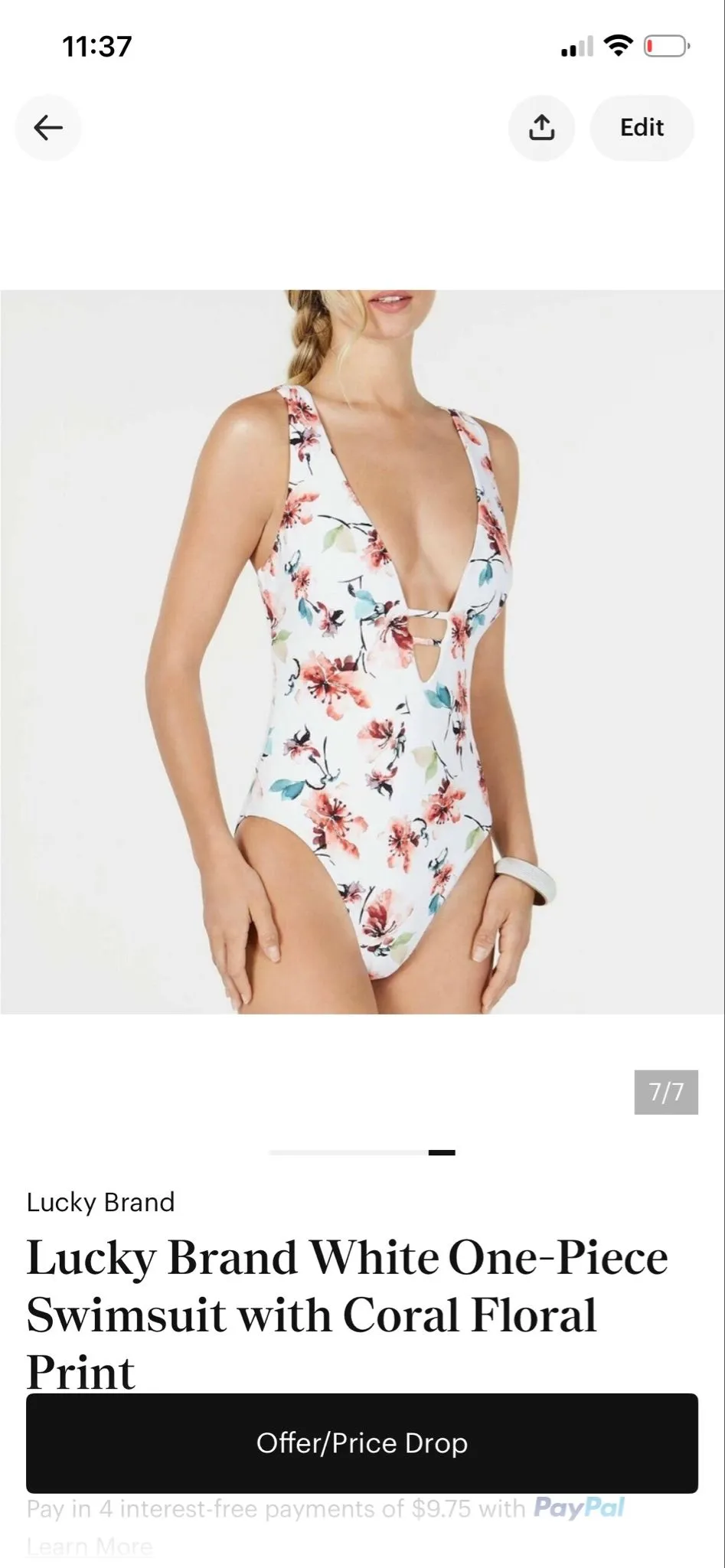Open the Lucky Brand brand link
725x1568 pixels.
coord(100,1203)
